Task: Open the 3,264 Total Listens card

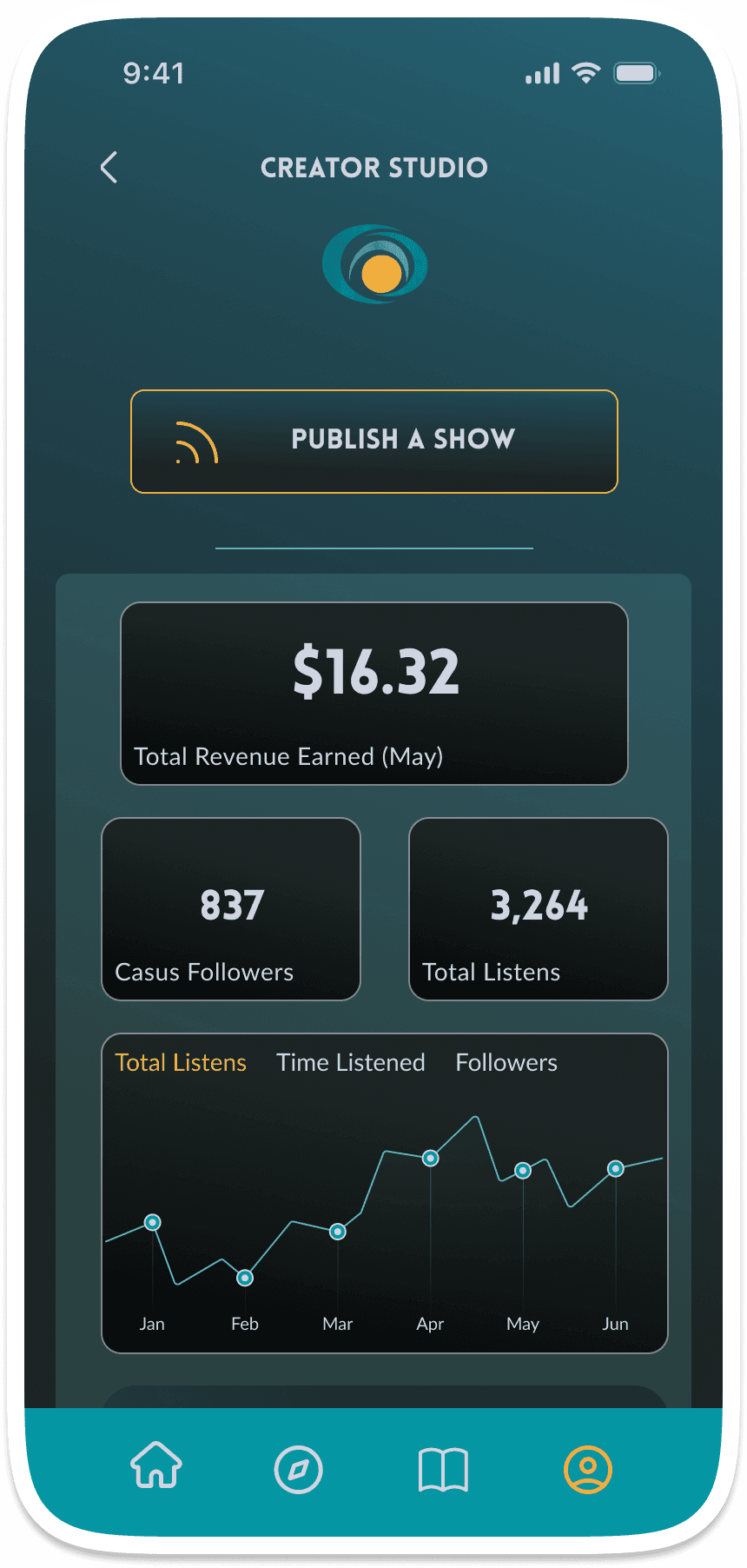Action: click(x=539, y=909)
